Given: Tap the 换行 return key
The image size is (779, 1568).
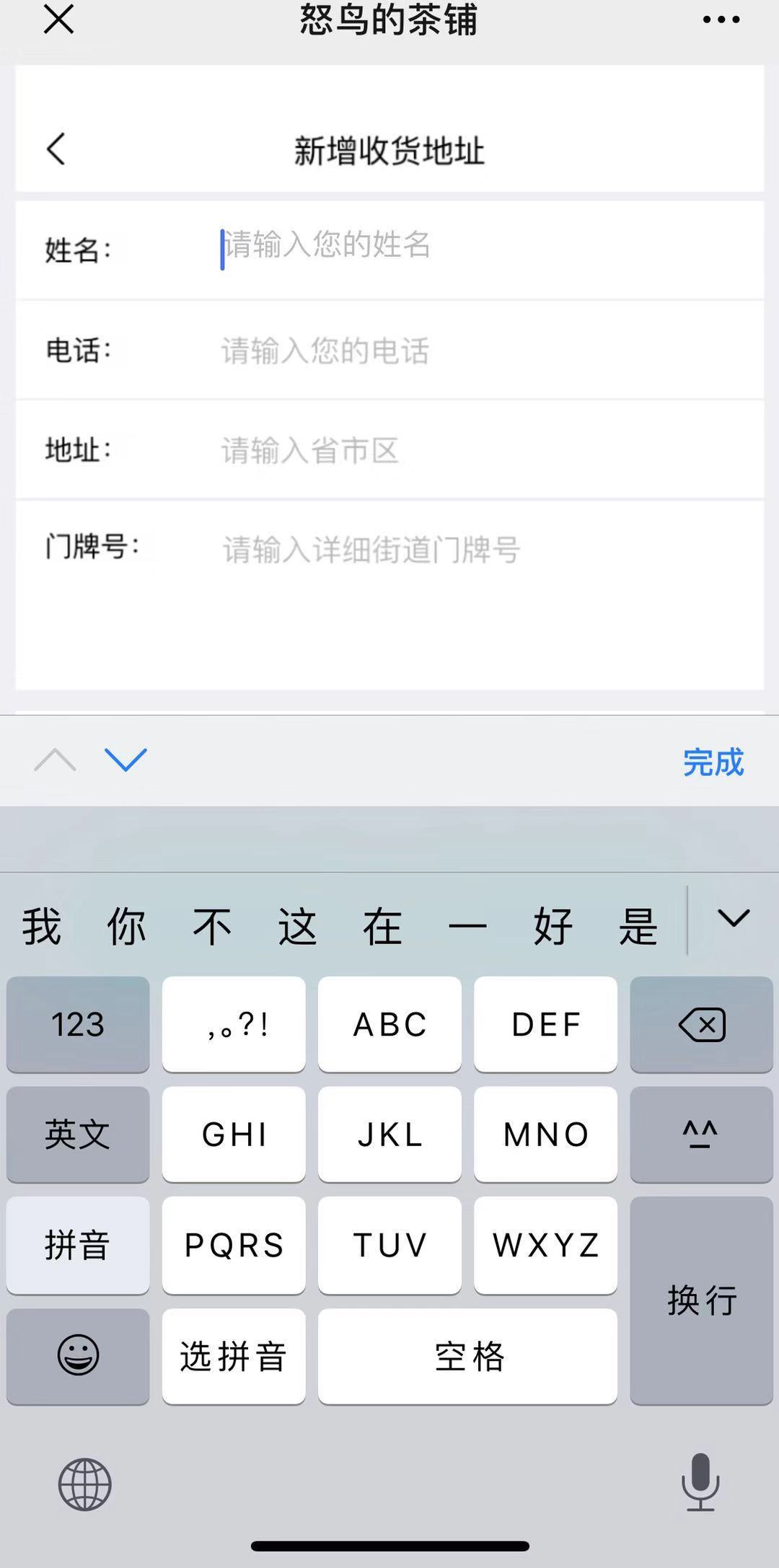Looking at the screenshot, I should (701, 1300).
